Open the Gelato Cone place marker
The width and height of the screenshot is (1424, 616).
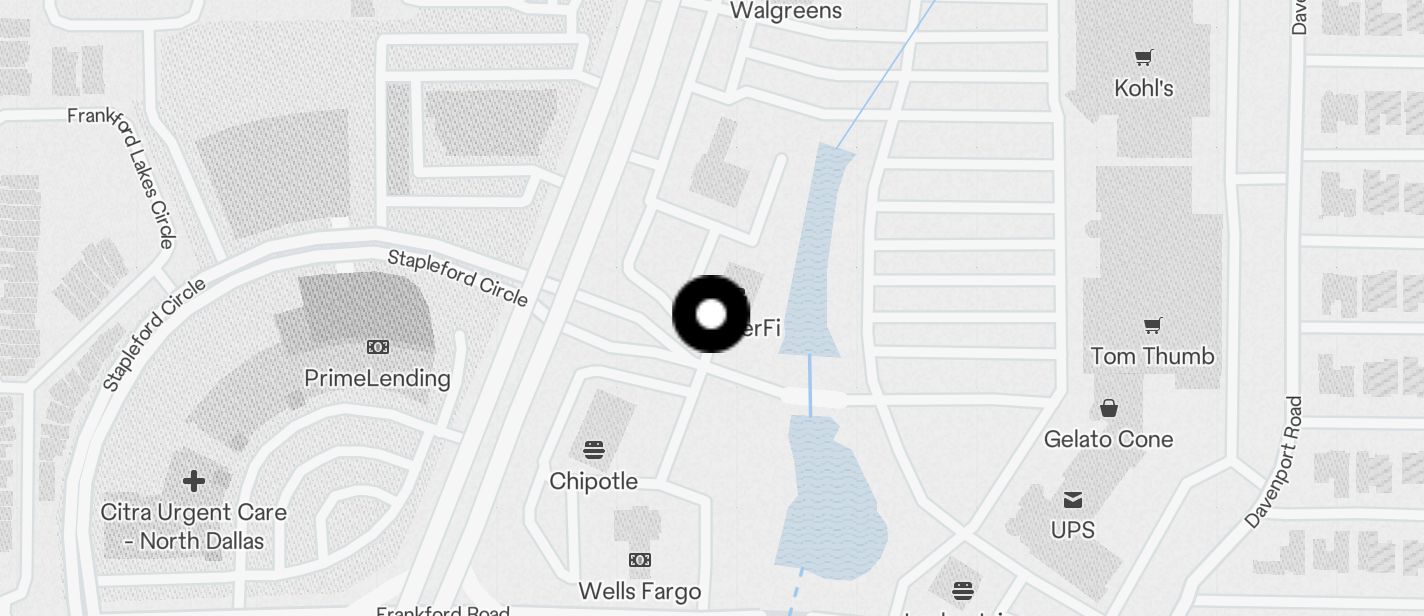point(1108,409)
